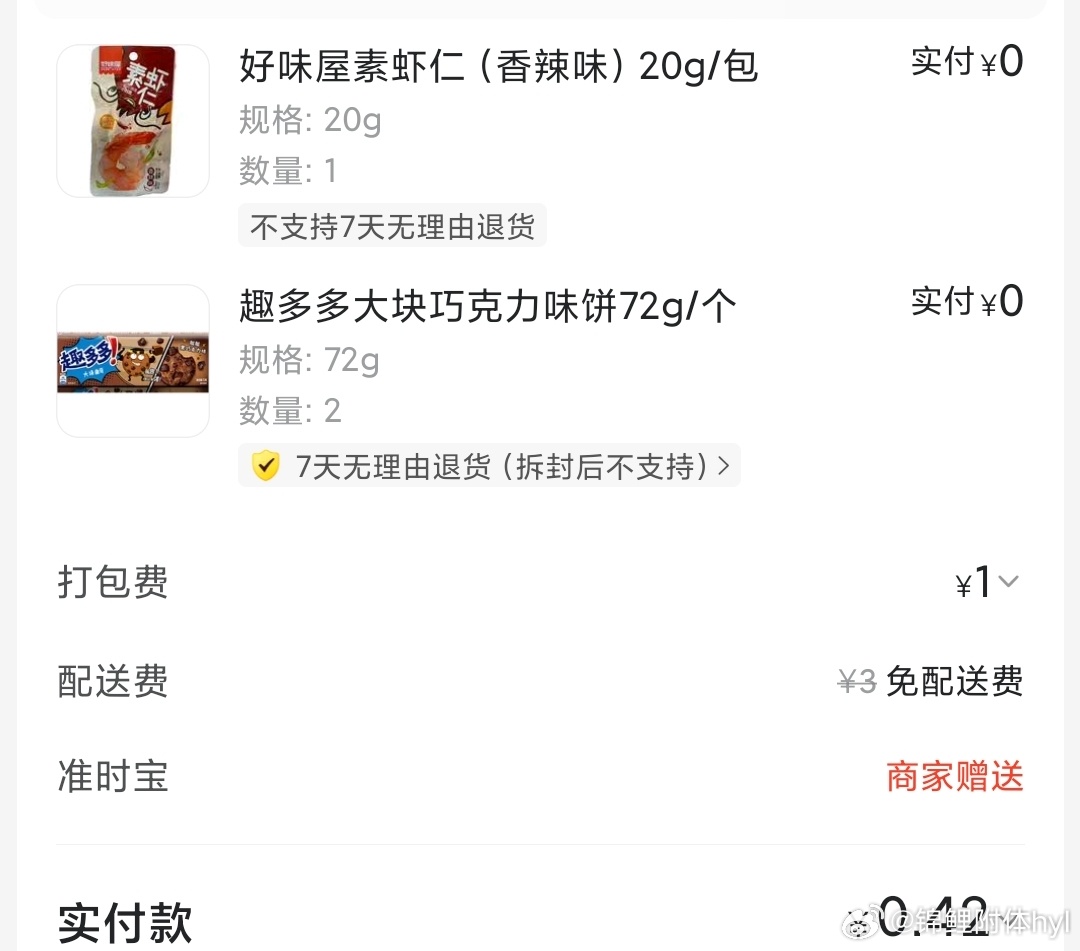Open the 趣多多大块巧克力味饼 product item
1080x951 pixels.
point(488,306)
